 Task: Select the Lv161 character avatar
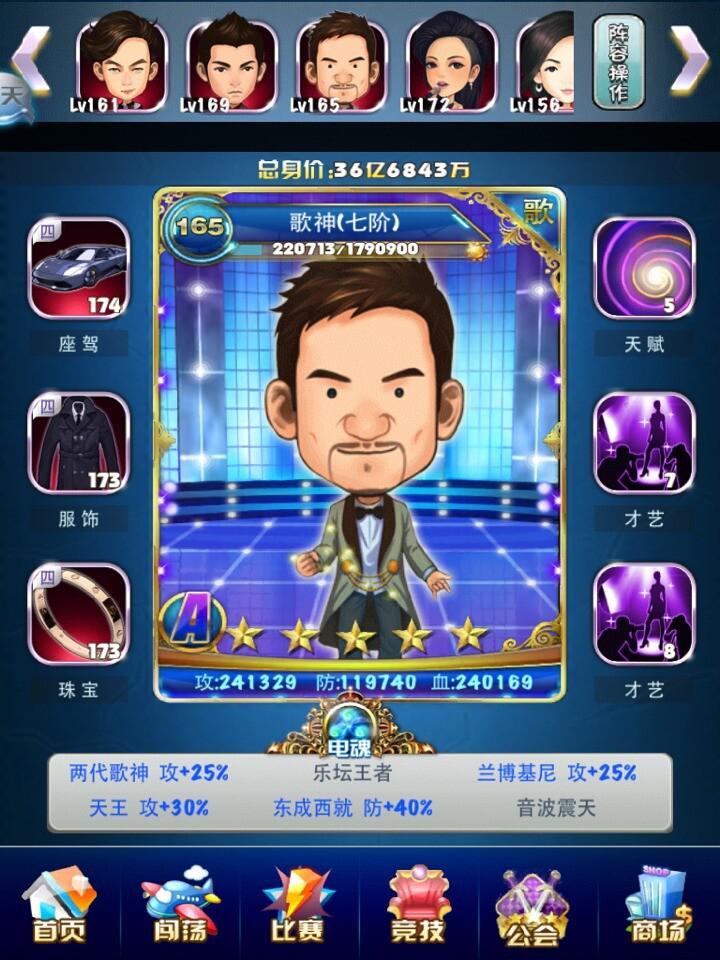(122, 62)
